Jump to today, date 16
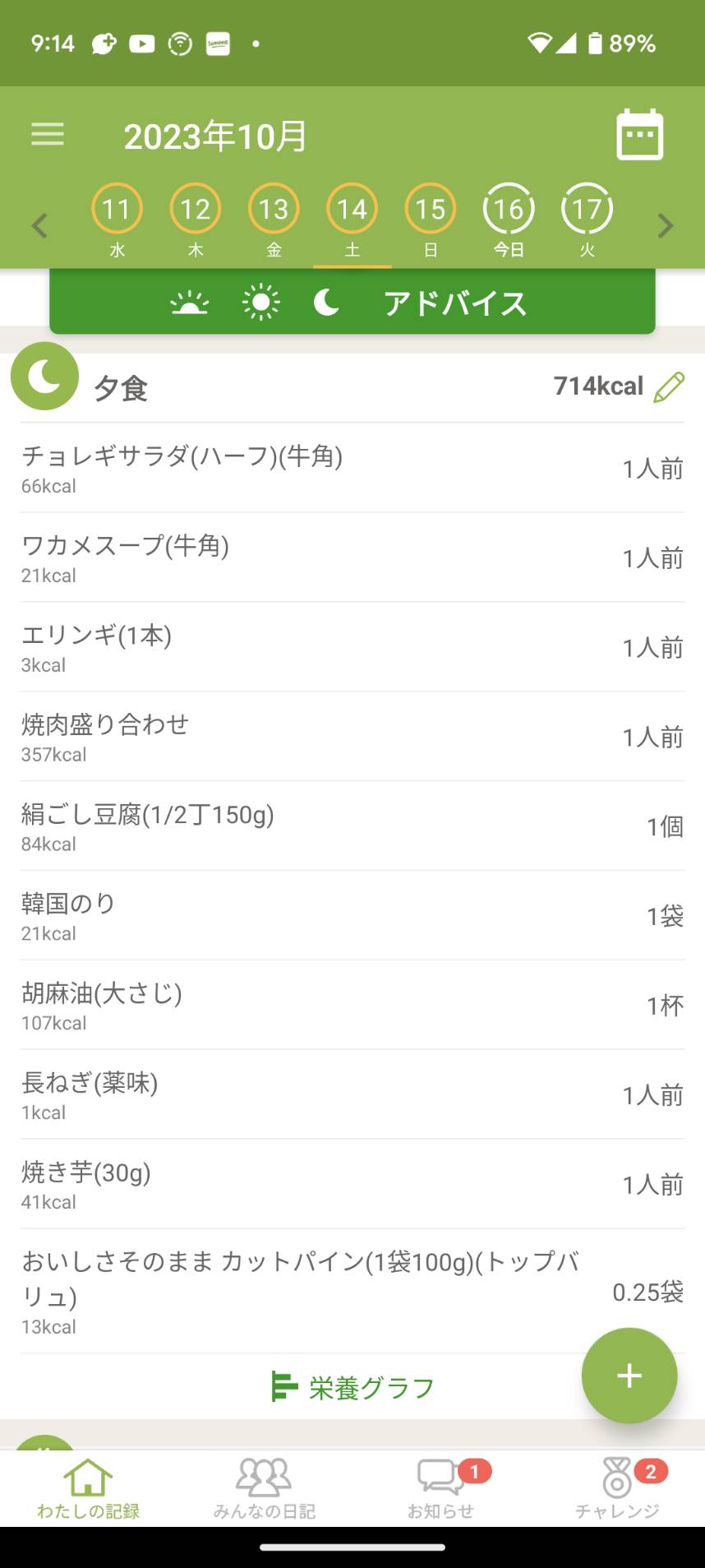Viewport: 705px width, 1568px height. (509, 220)
